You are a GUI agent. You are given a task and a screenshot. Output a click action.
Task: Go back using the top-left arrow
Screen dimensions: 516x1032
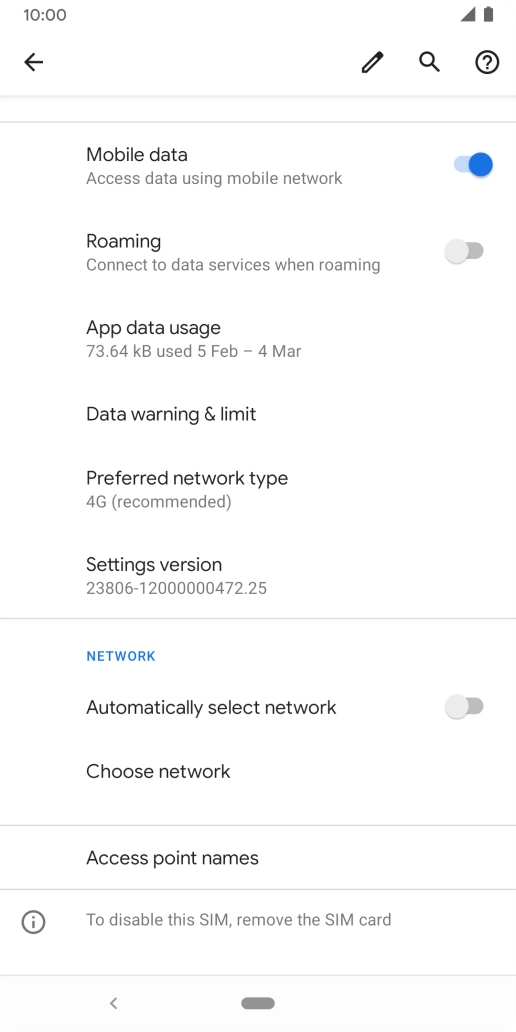point(34,63)
